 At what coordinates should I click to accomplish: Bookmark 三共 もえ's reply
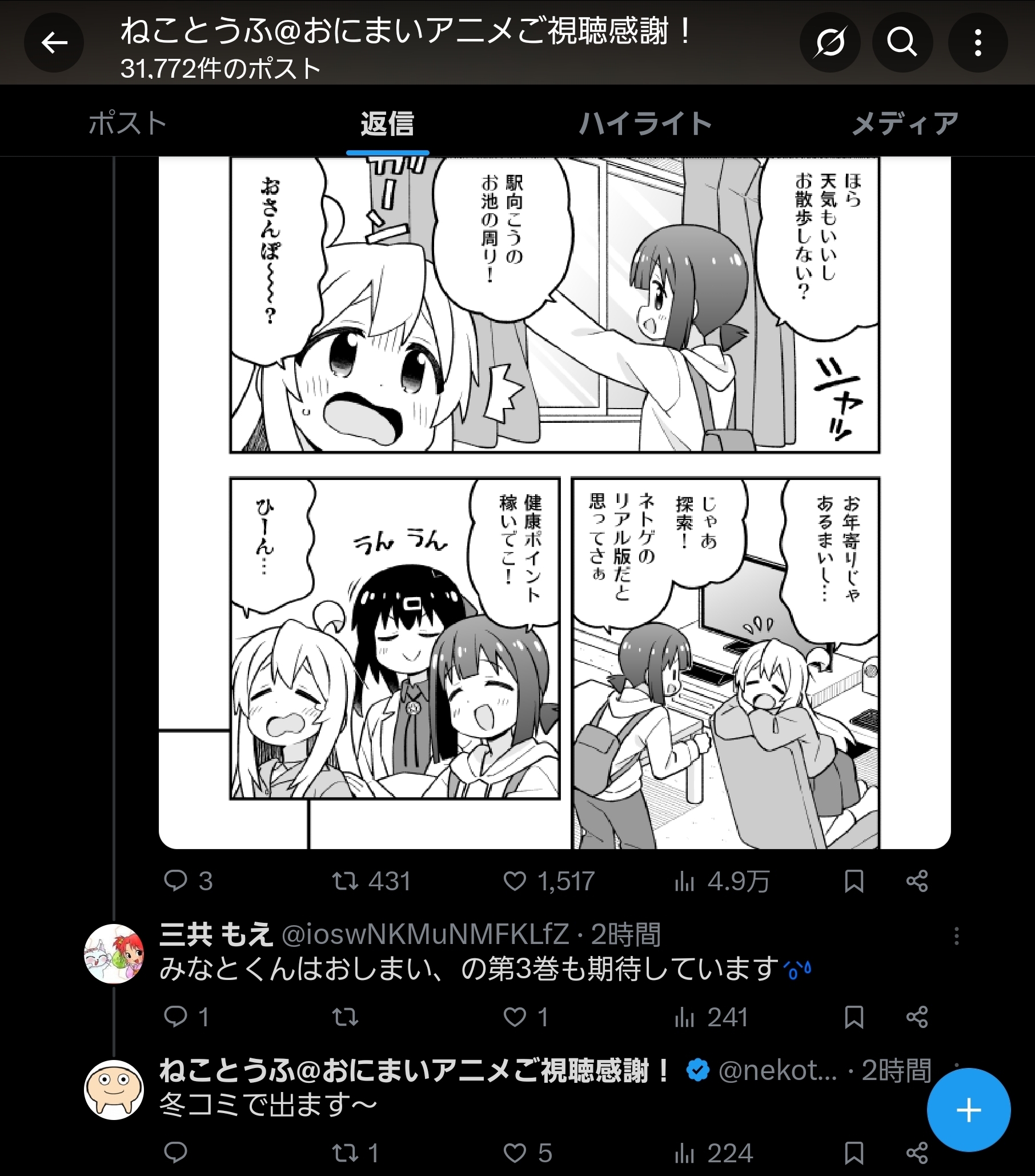coord(854,1017)
